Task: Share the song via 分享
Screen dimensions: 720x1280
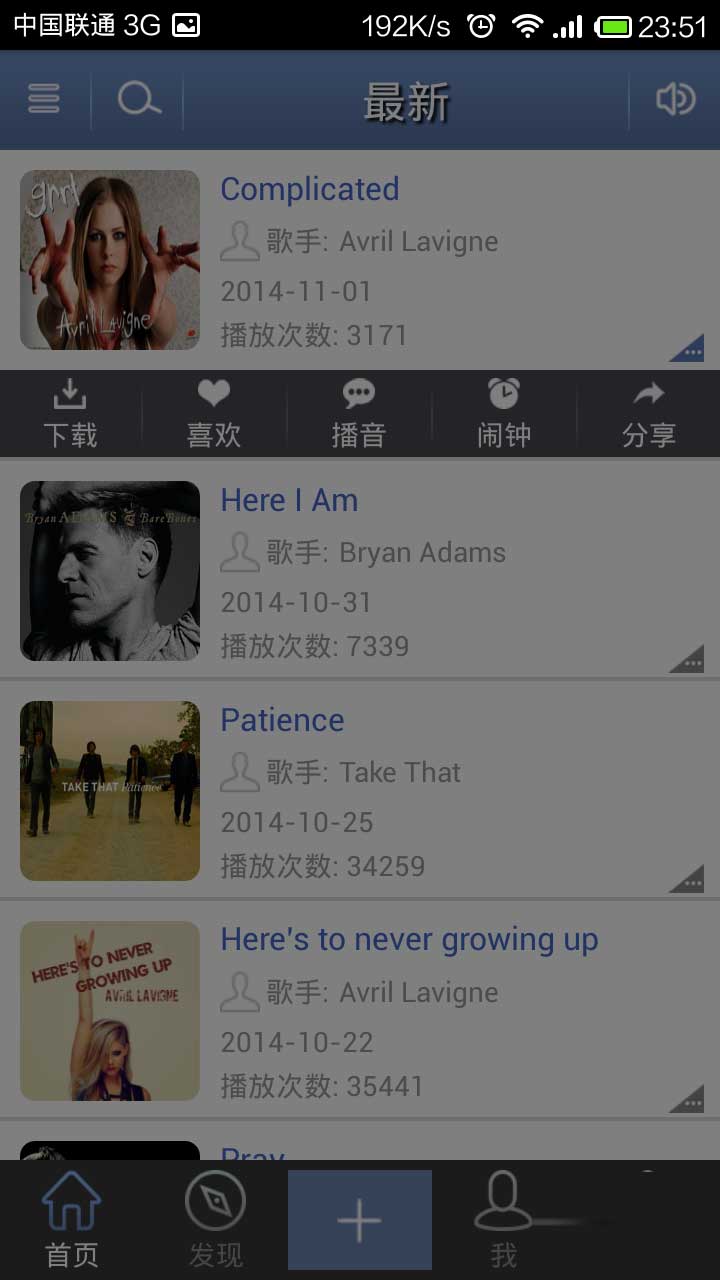Action: [x=648, y=414]
